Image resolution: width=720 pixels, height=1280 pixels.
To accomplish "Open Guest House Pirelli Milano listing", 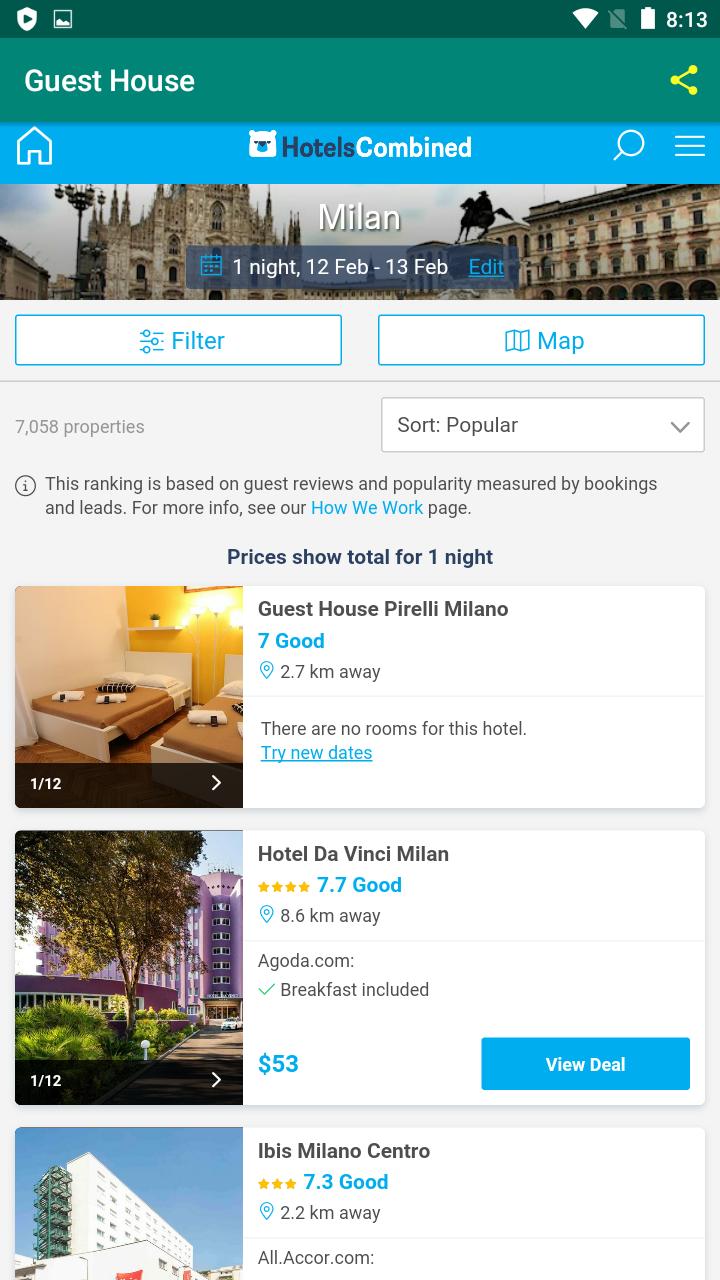I will (x=383, y=609).
